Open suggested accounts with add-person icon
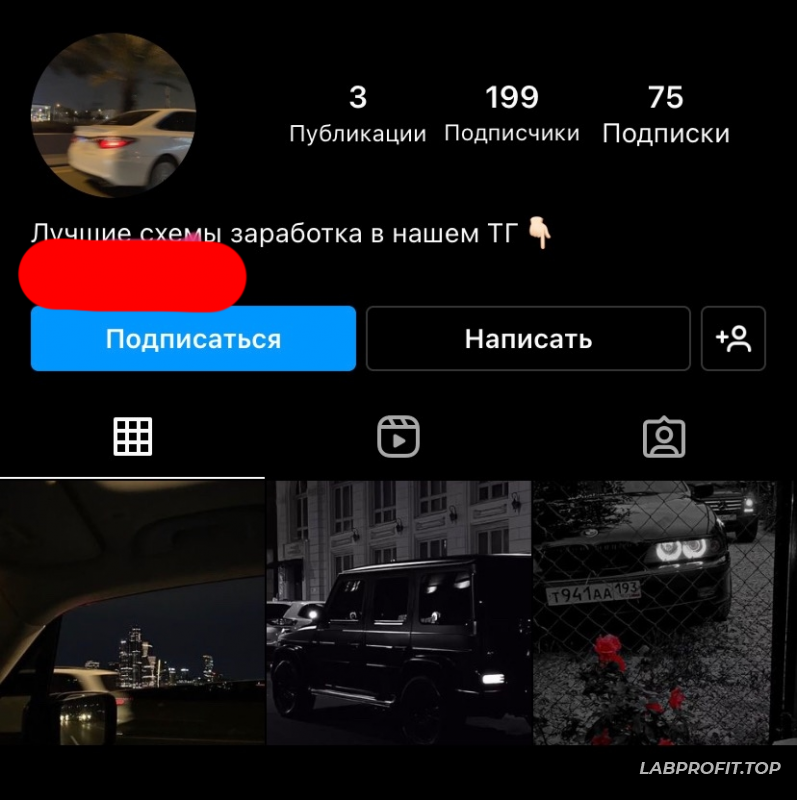 (x=733, y=339)
